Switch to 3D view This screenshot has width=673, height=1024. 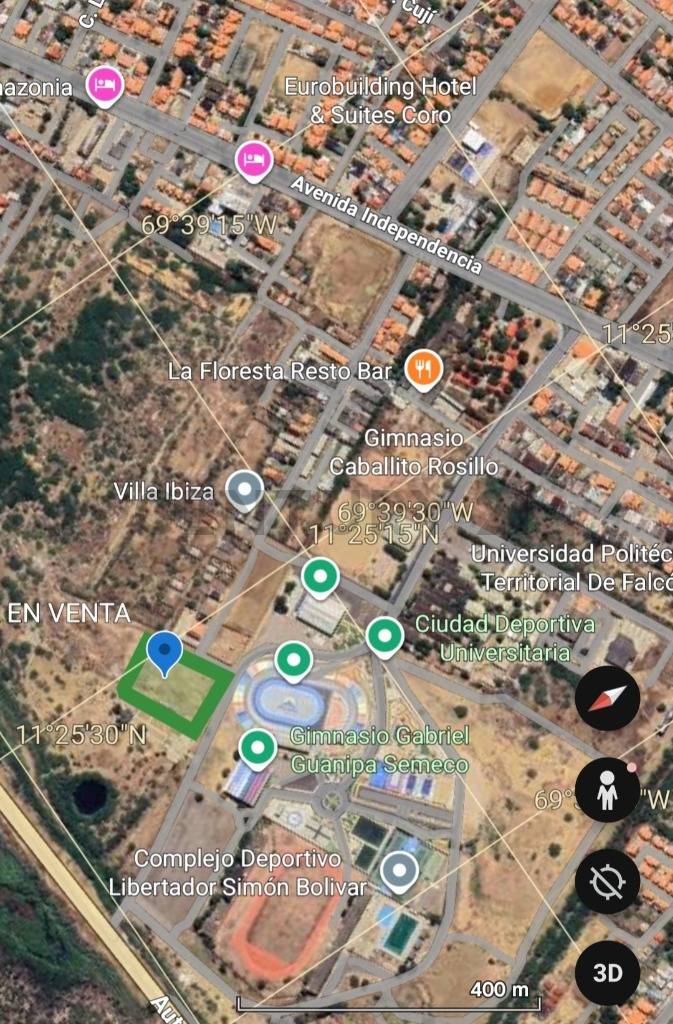(x=608, y=973)
